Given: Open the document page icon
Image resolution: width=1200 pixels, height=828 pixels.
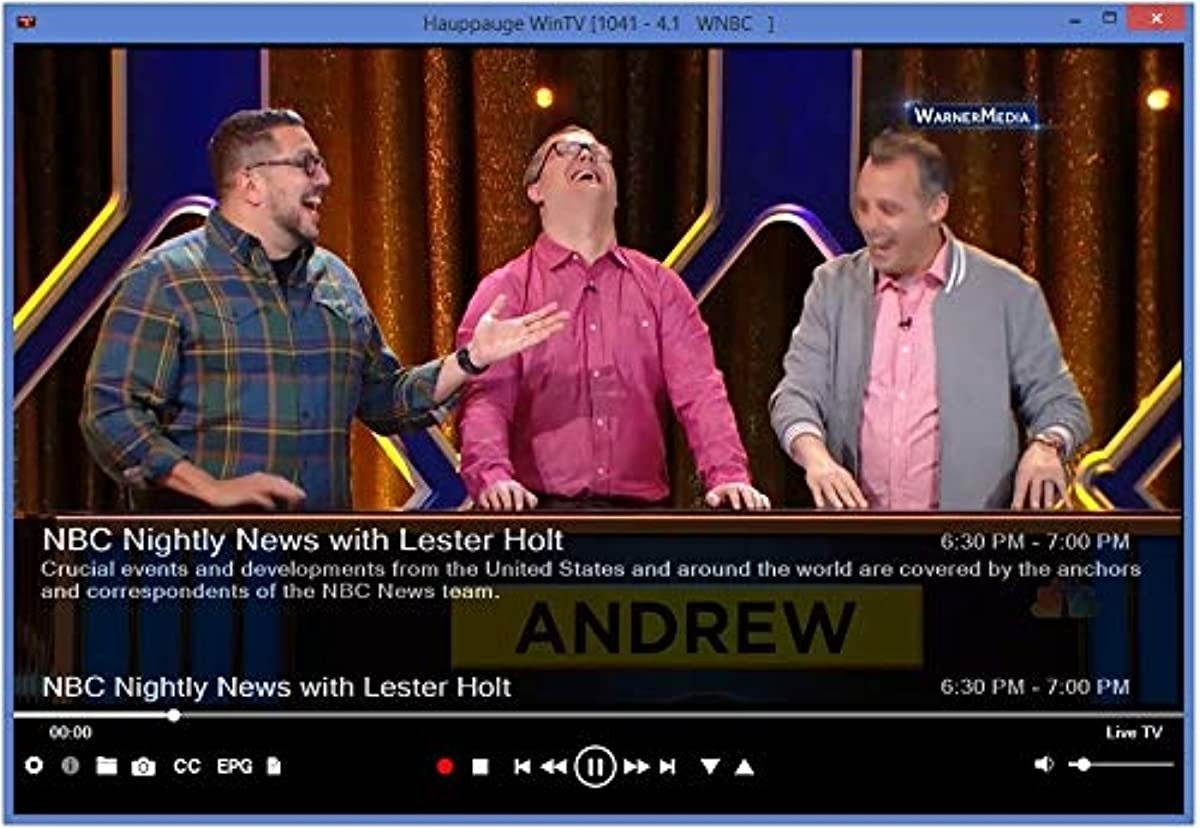Looking at the screenshot, I should coord(274,766).
